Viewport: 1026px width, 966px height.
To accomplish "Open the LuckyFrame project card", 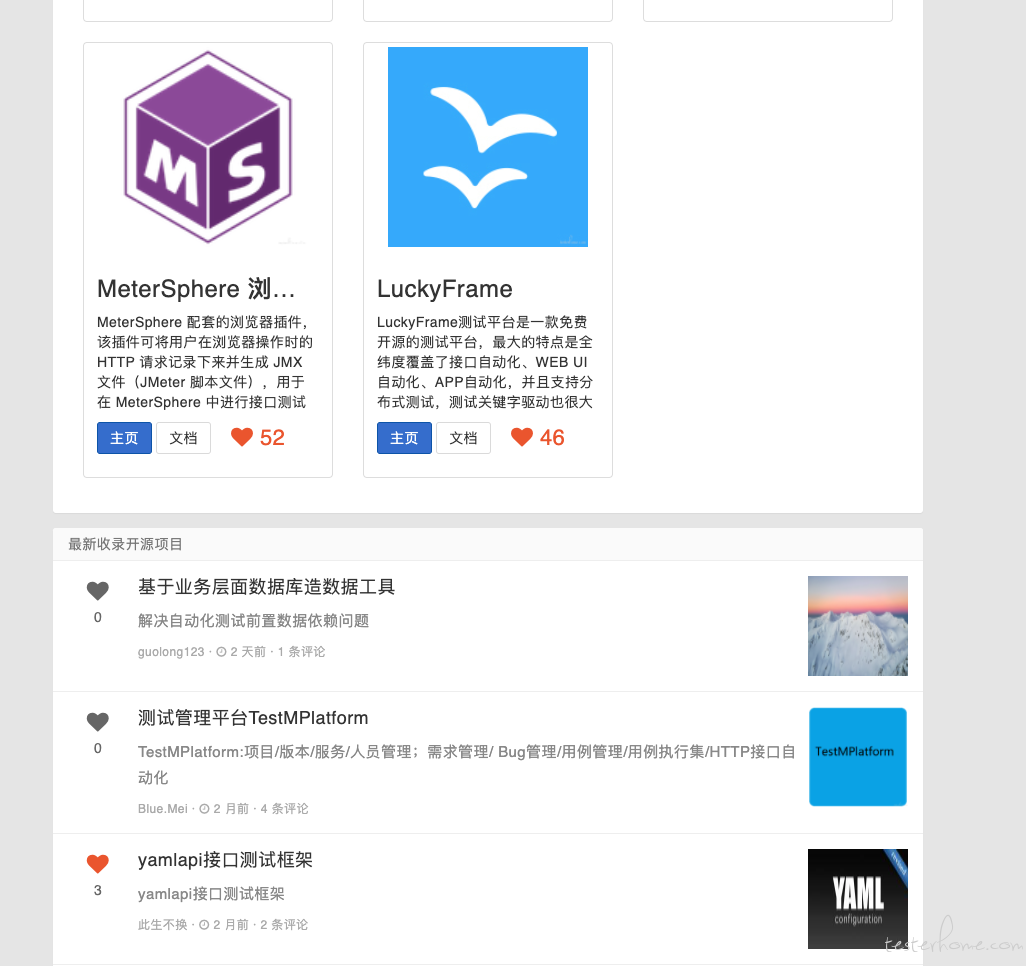I will [x=444, y=289].
